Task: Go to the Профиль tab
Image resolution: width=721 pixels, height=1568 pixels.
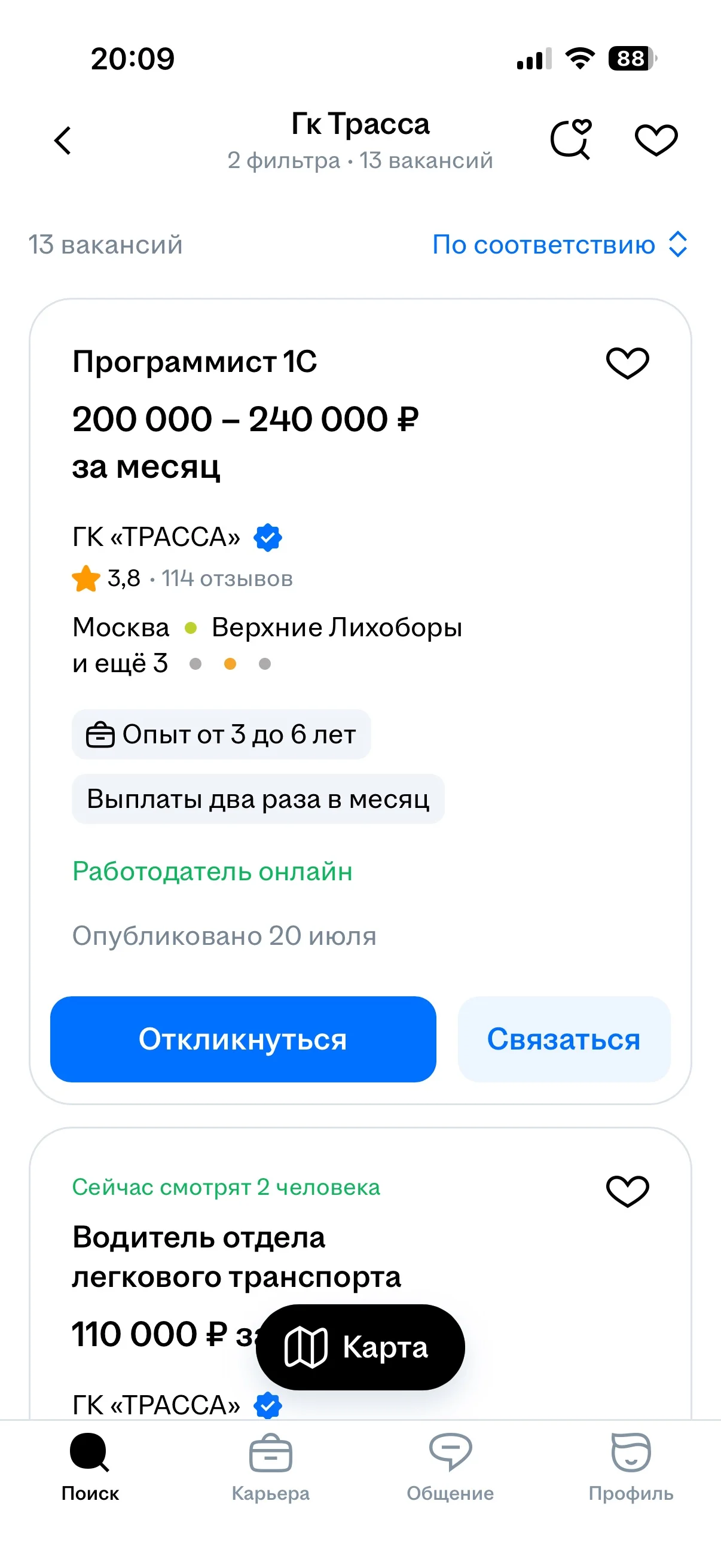Action: point(630,1467)
